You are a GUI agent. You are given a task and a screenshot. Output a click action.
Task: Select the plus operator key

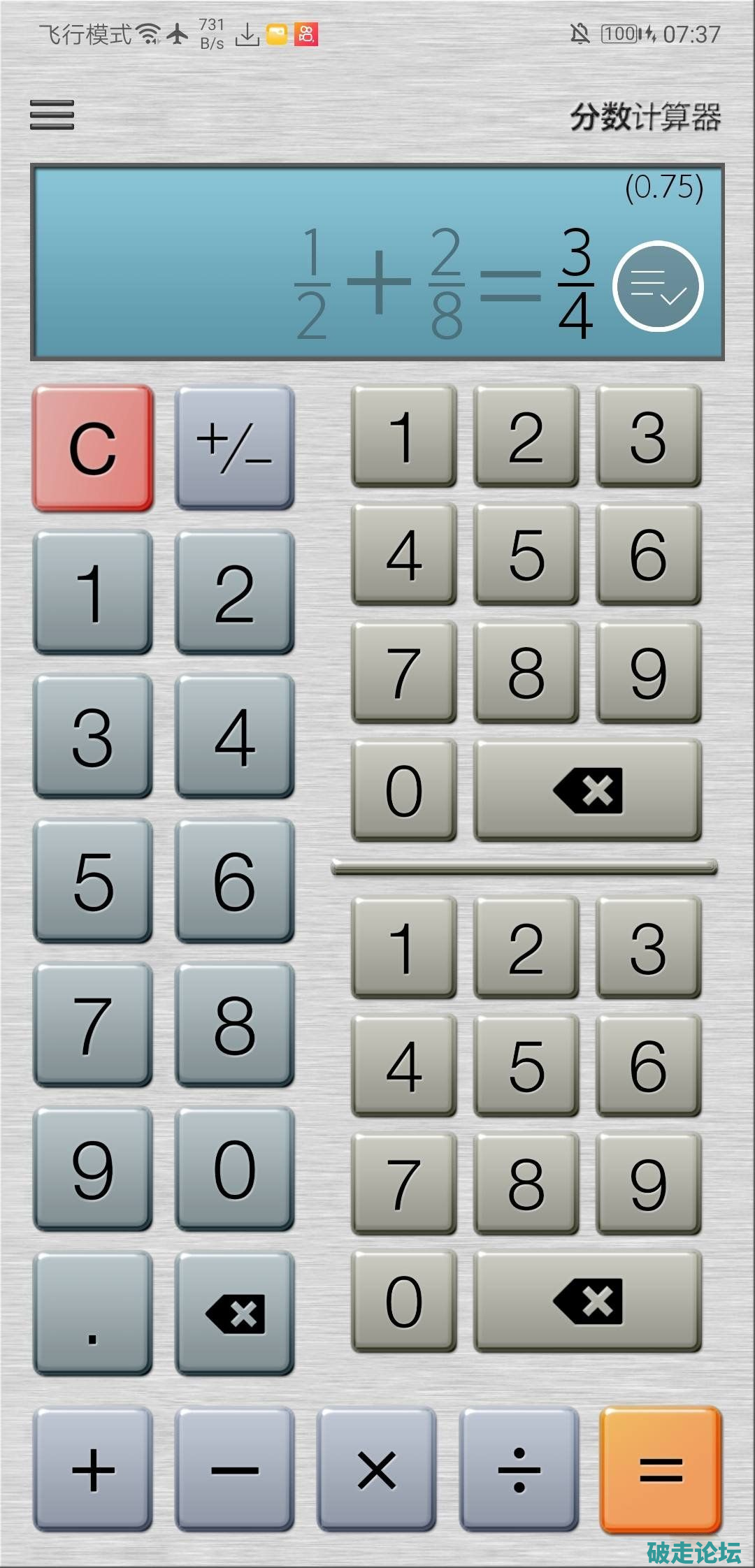click(92, 1469)
